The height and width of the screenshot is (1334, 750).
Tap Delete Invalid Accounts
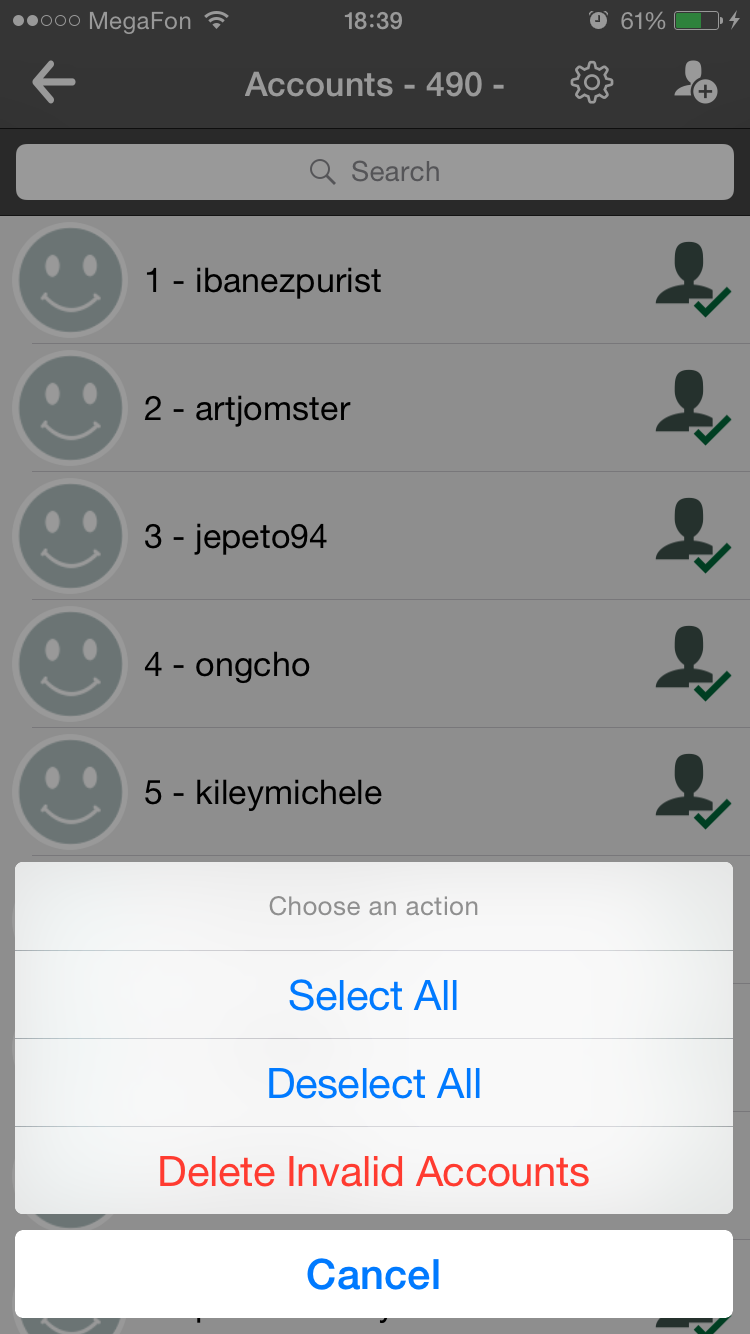374,1171
